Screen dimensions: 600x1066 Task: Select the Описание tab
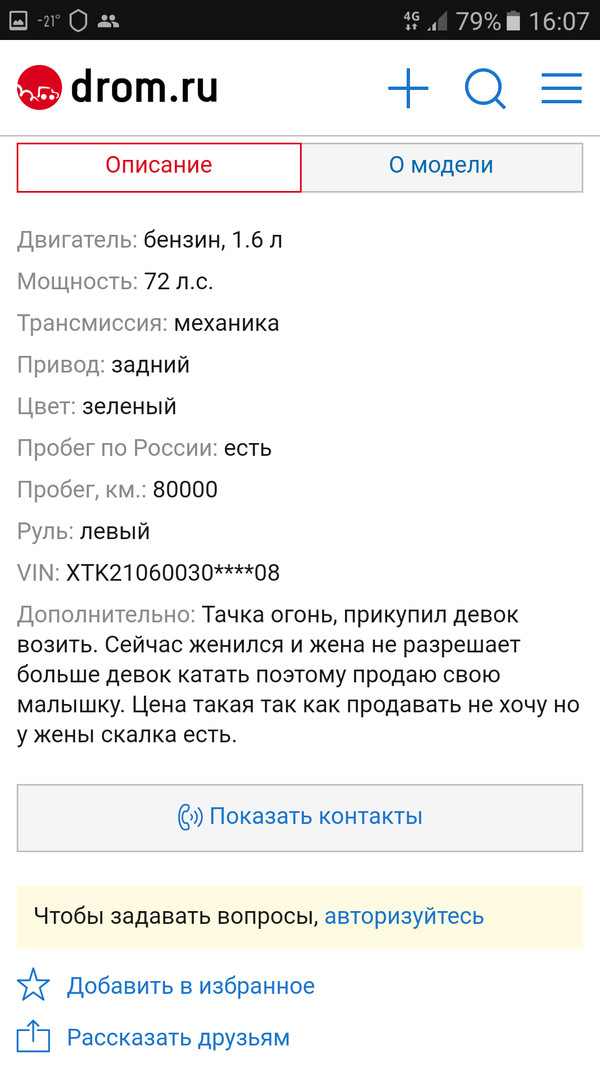pos(159,166)
